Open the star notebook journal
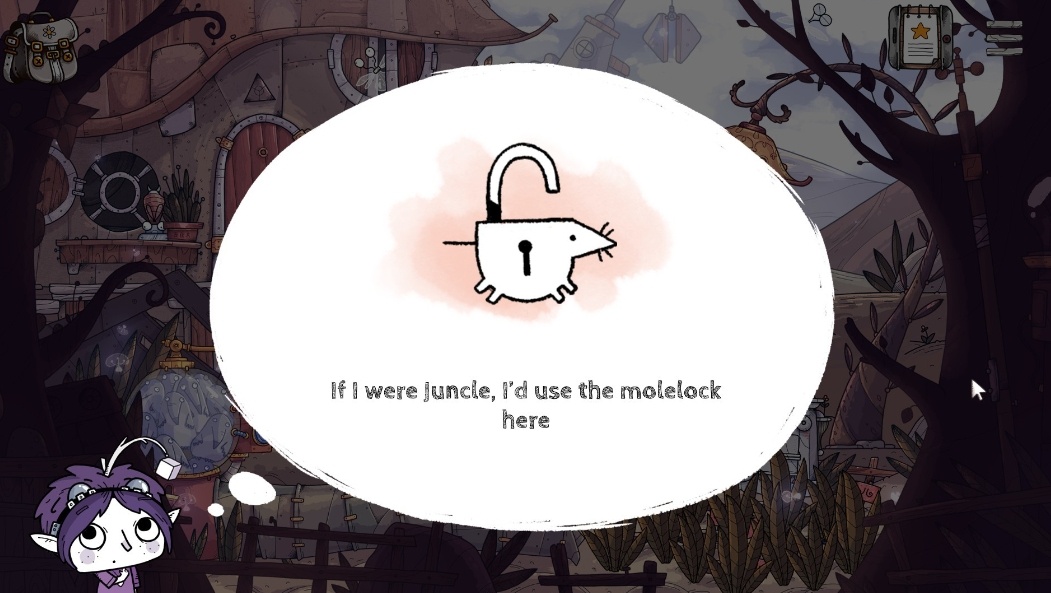The width and height of the screenshot is (1051, 593). (920, 38)
